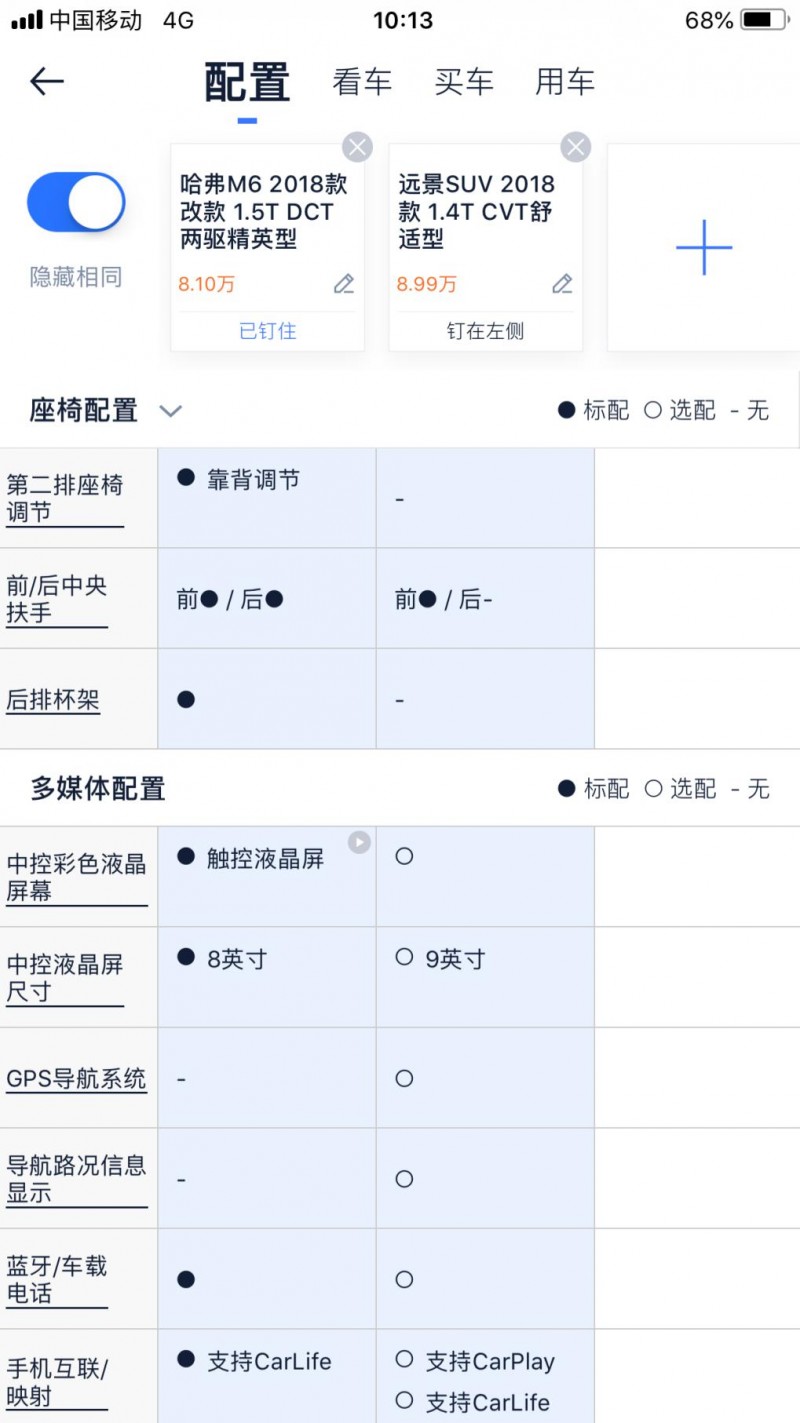
Task: Play the 触控液晶屏 video icon
Action: pos(359,842)
